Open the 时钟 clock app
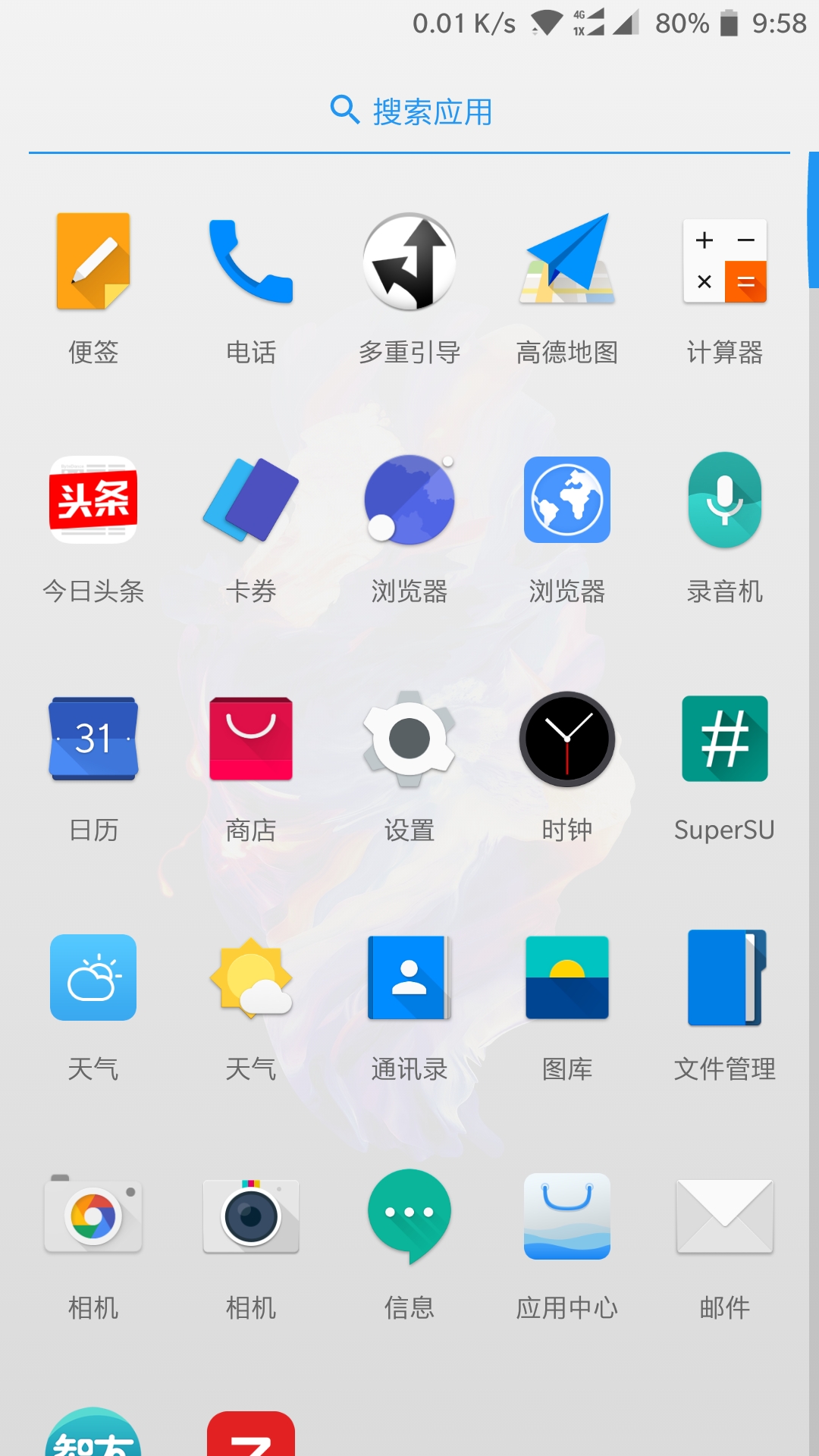Screen dimensions: 819x1456 [x=567, y=739]
